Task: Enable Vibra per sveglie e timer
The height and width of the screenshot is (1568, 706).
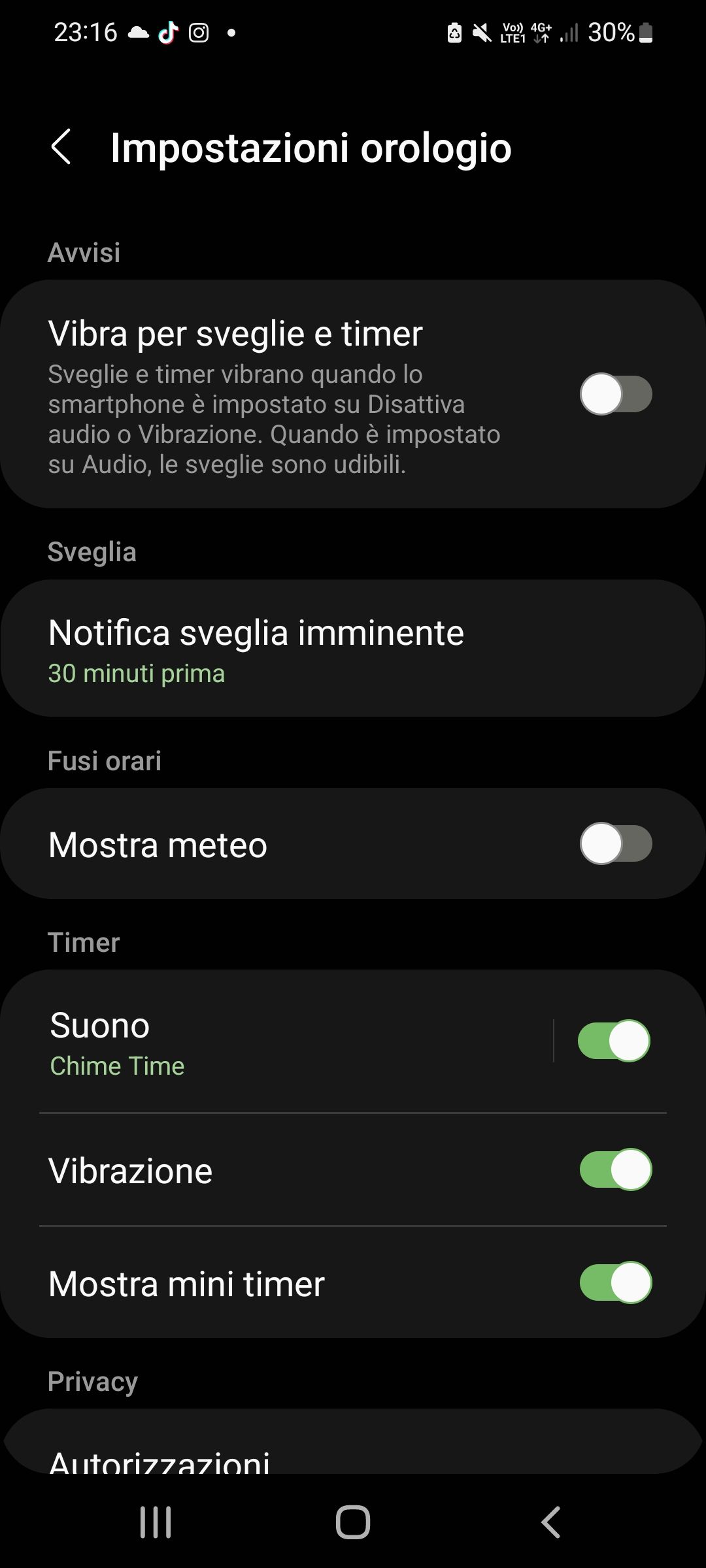Action: 615,393
